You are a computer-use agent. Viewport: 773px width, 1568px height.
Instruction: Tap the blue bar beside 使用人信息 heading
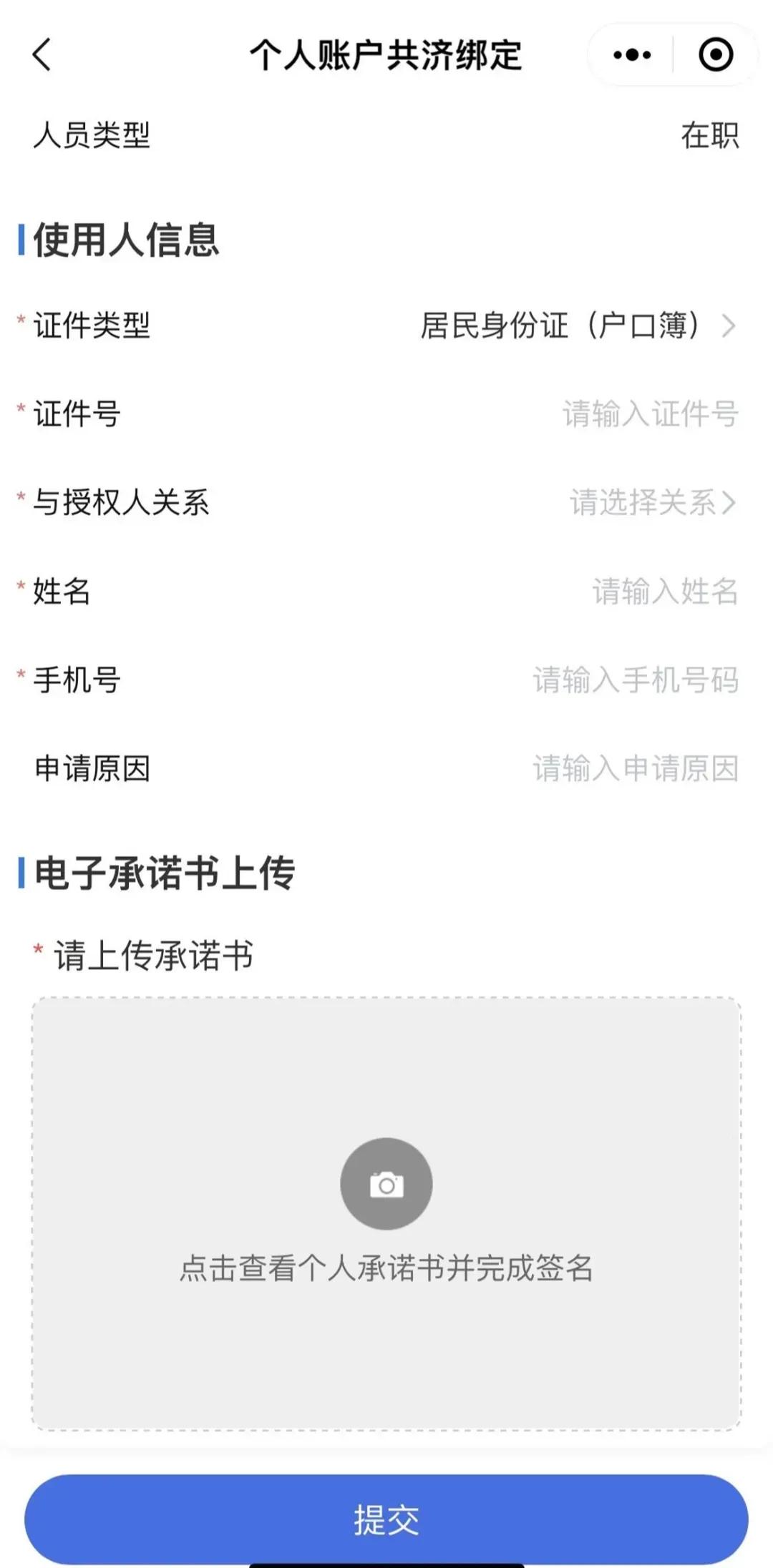pos(21,239)
